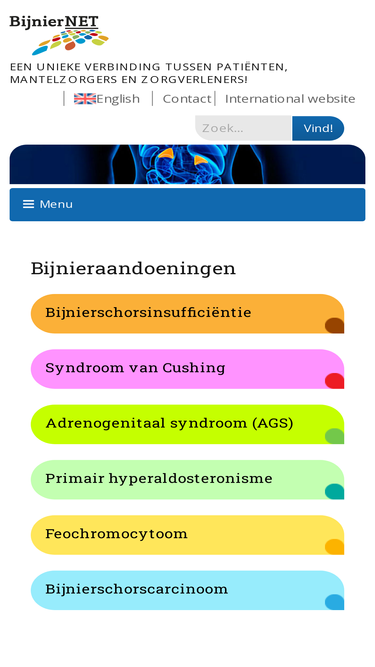Tap the Vind! search button
This screenshot has width=375, height=667.
pos(318,128)
